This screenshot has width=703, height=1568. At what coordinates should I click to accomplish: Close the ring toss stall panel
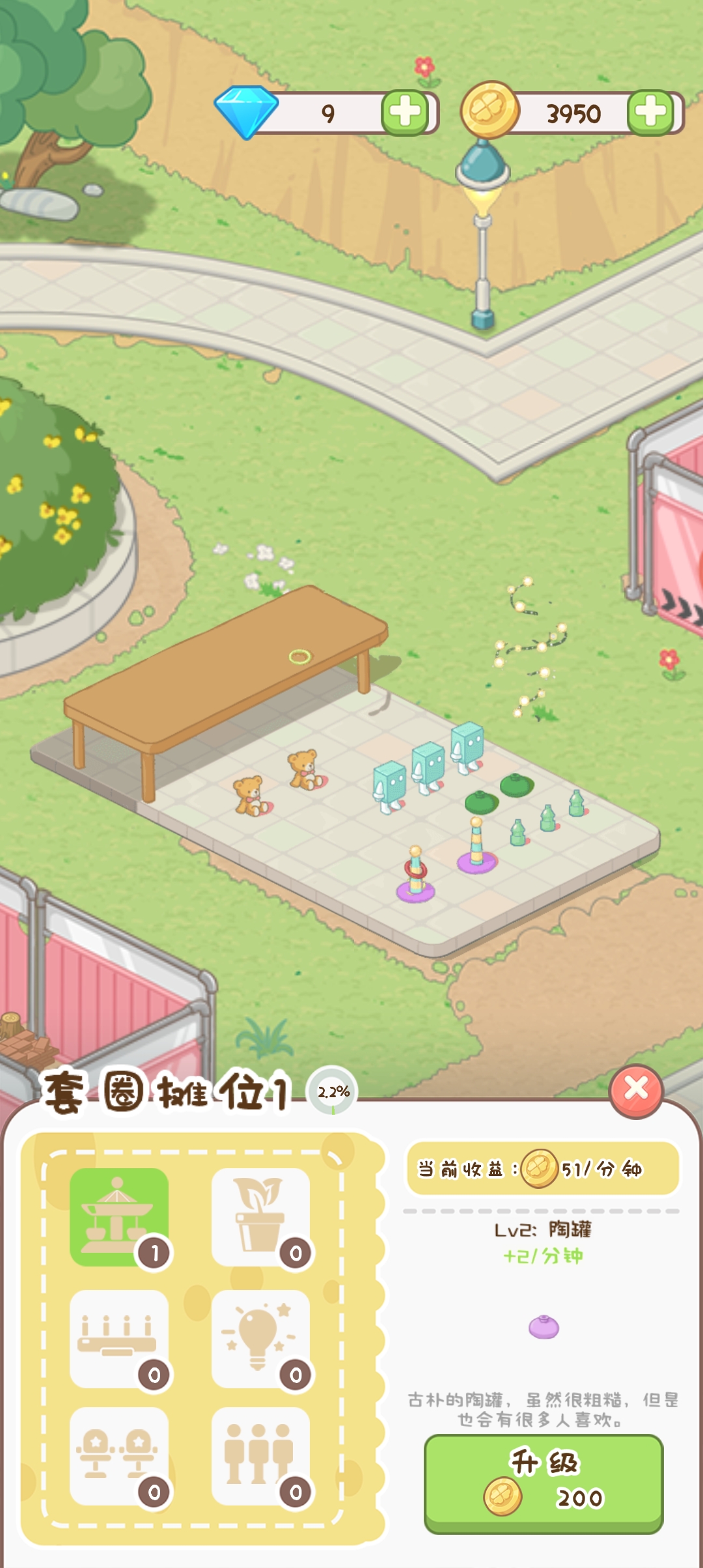point(636,1091)
